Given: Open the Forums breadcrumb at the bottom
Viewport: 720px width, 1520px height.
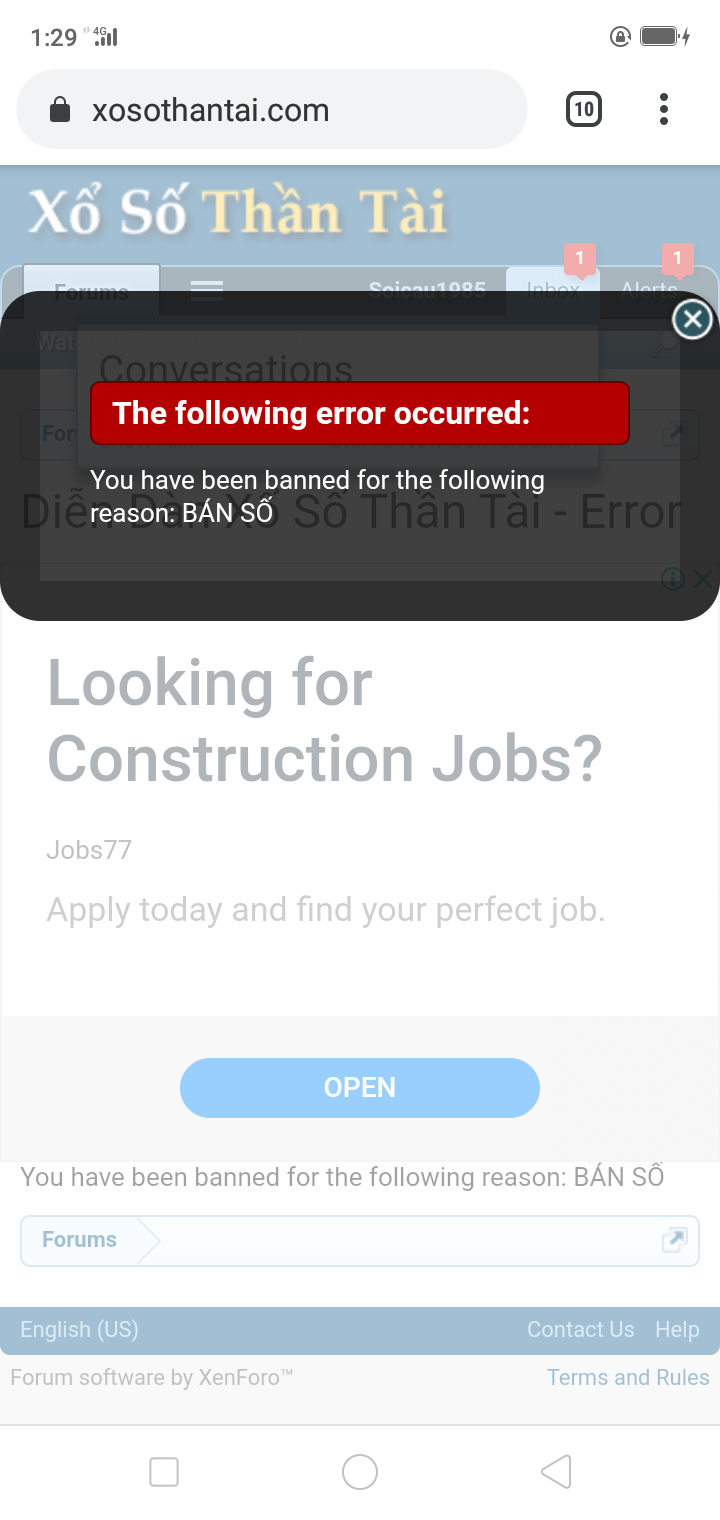Looking at the screenshot, I should (x=79, y=1240).
